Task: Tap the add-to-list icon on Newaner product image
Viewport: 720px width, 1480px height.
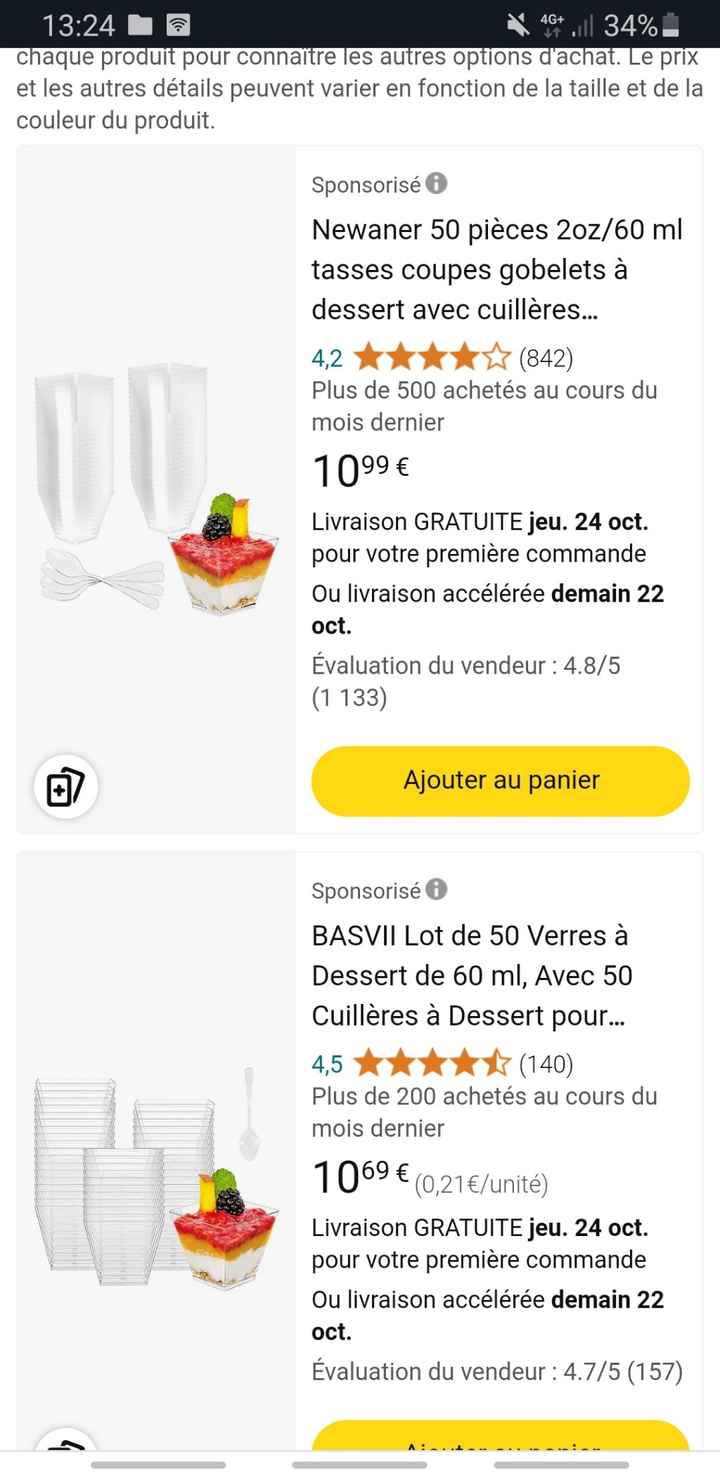Action: click(65, 786)
